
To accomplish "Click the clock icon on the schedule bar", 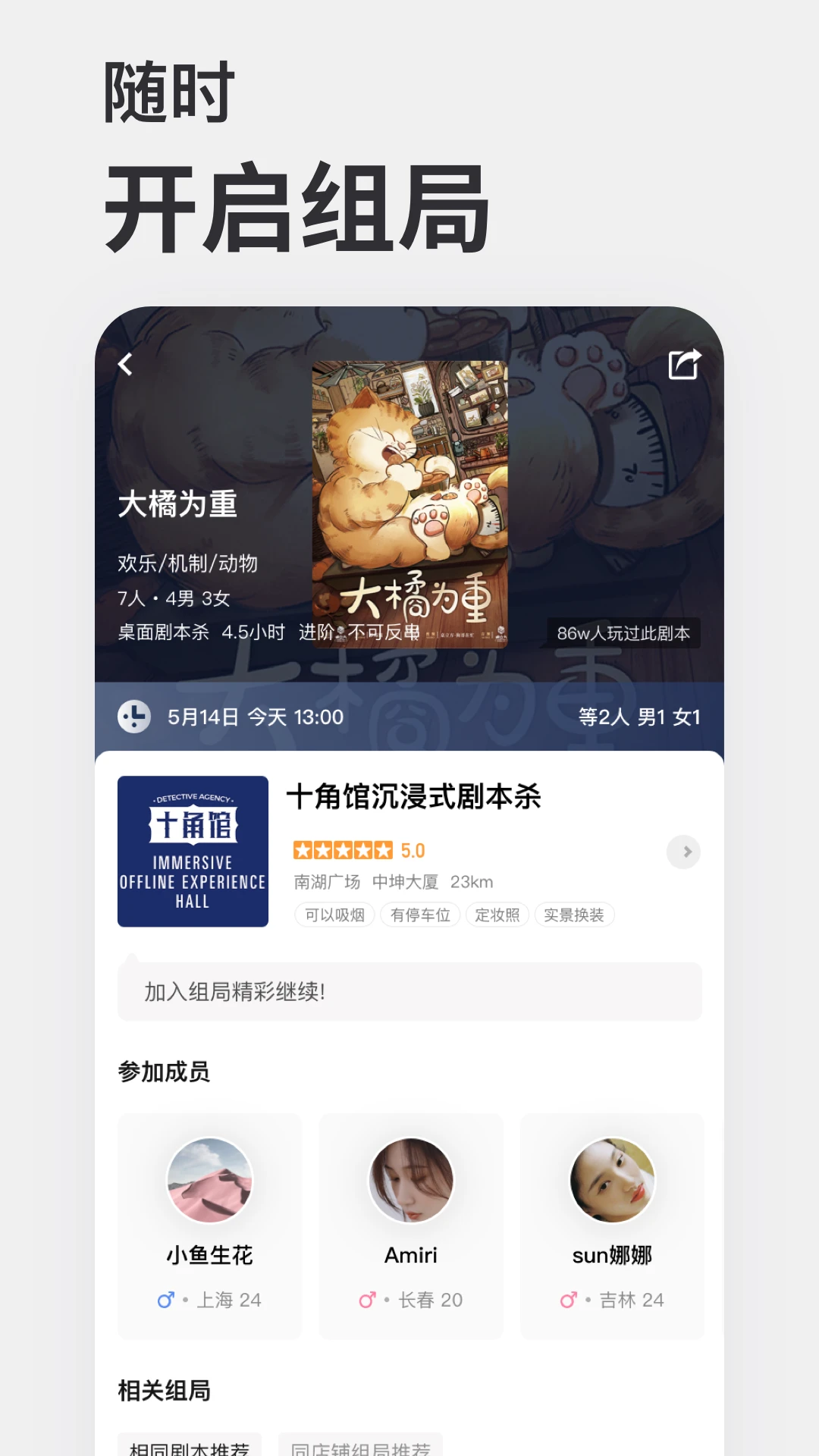I will [x=132, y=716].
